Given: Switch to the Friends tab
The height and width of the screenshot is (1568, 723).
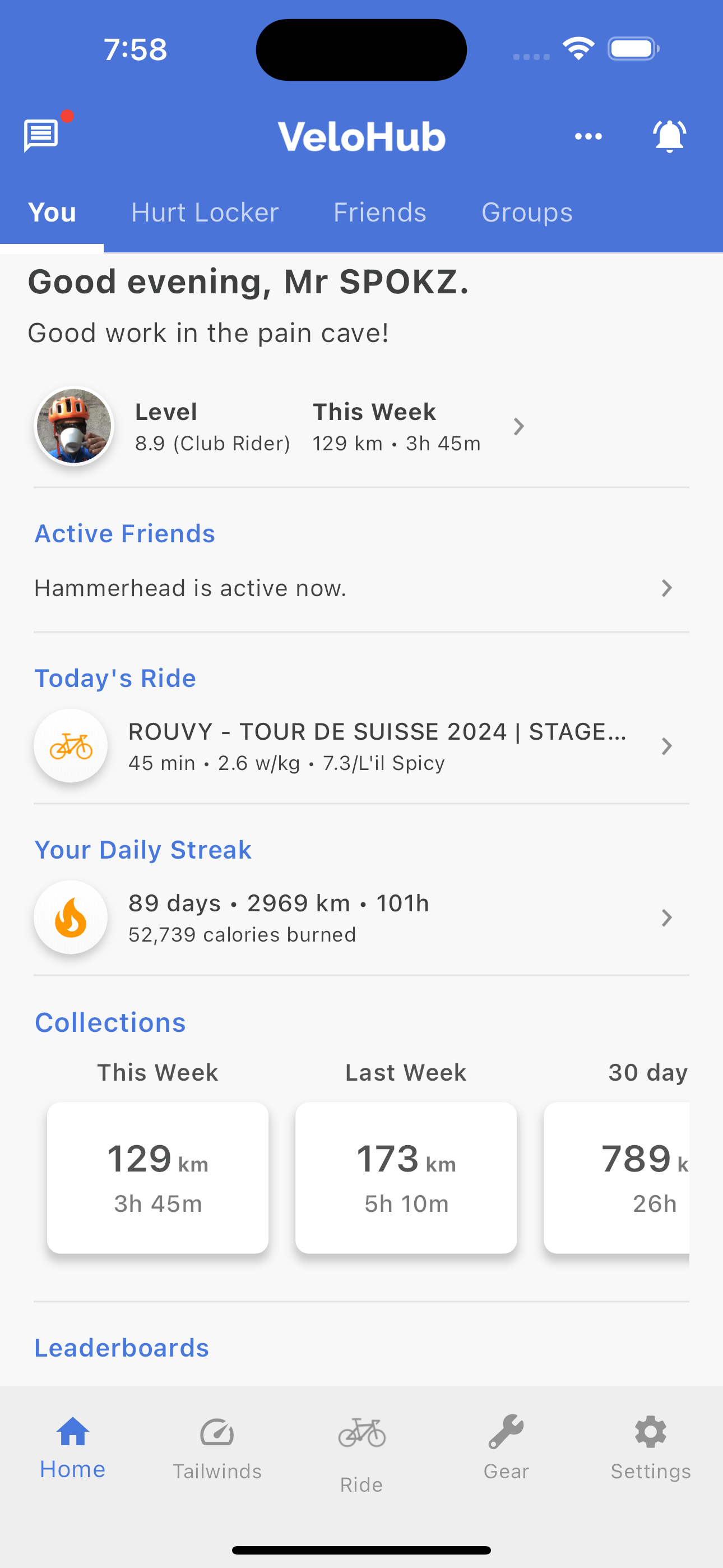Looking at the screenshot, I should 380,213.
